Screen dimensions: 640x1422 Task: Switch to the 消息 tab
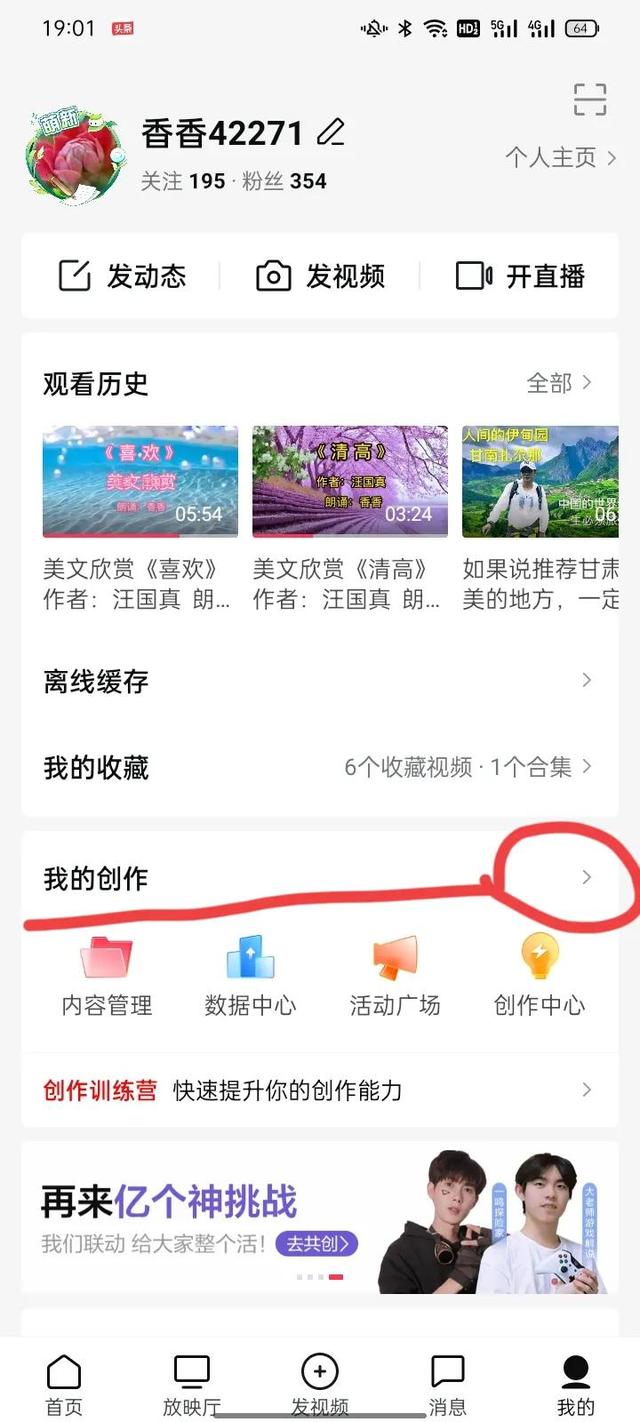[x=447, y=1385]
